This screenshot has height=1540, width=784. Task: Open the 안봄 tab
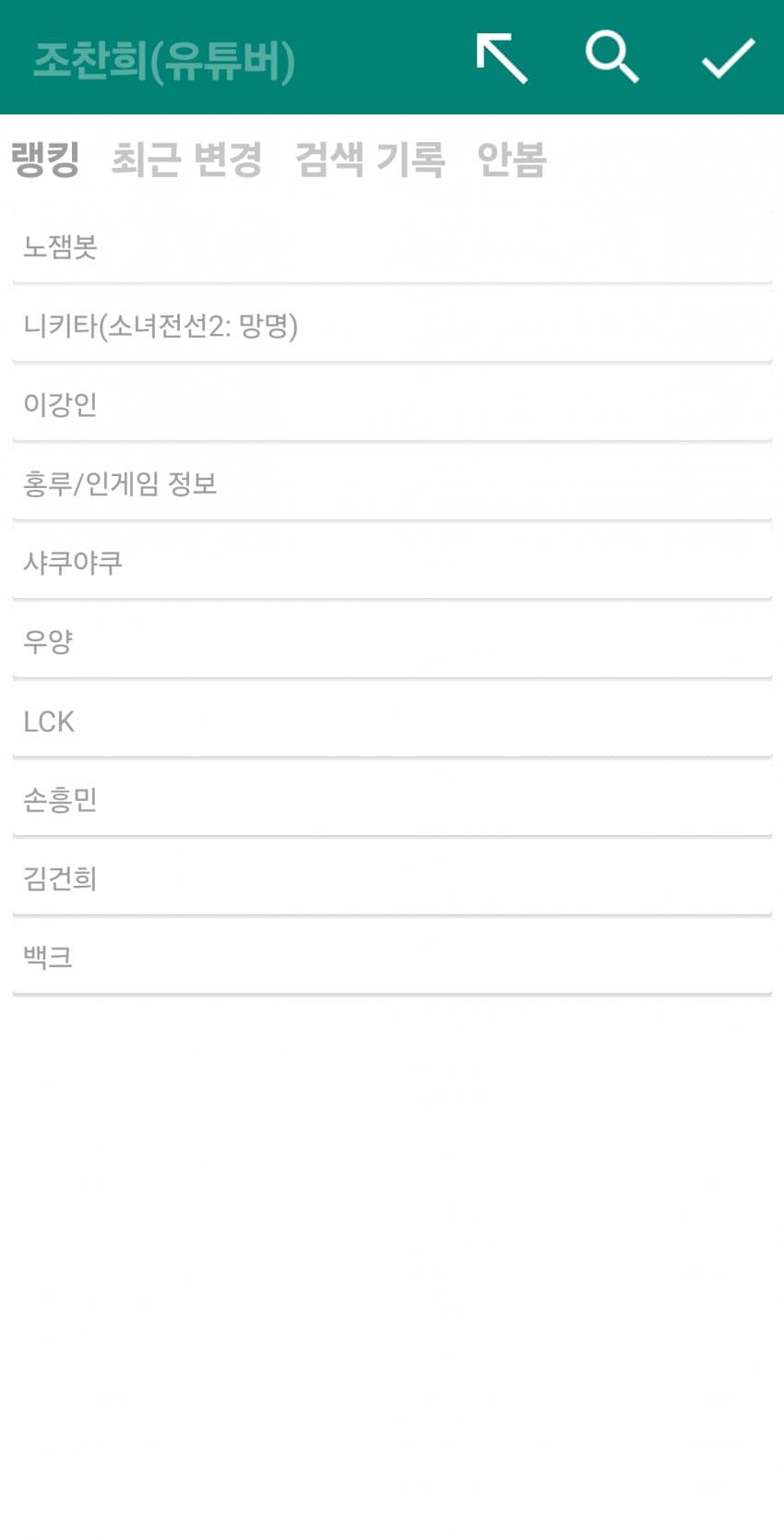pos(512,159)
